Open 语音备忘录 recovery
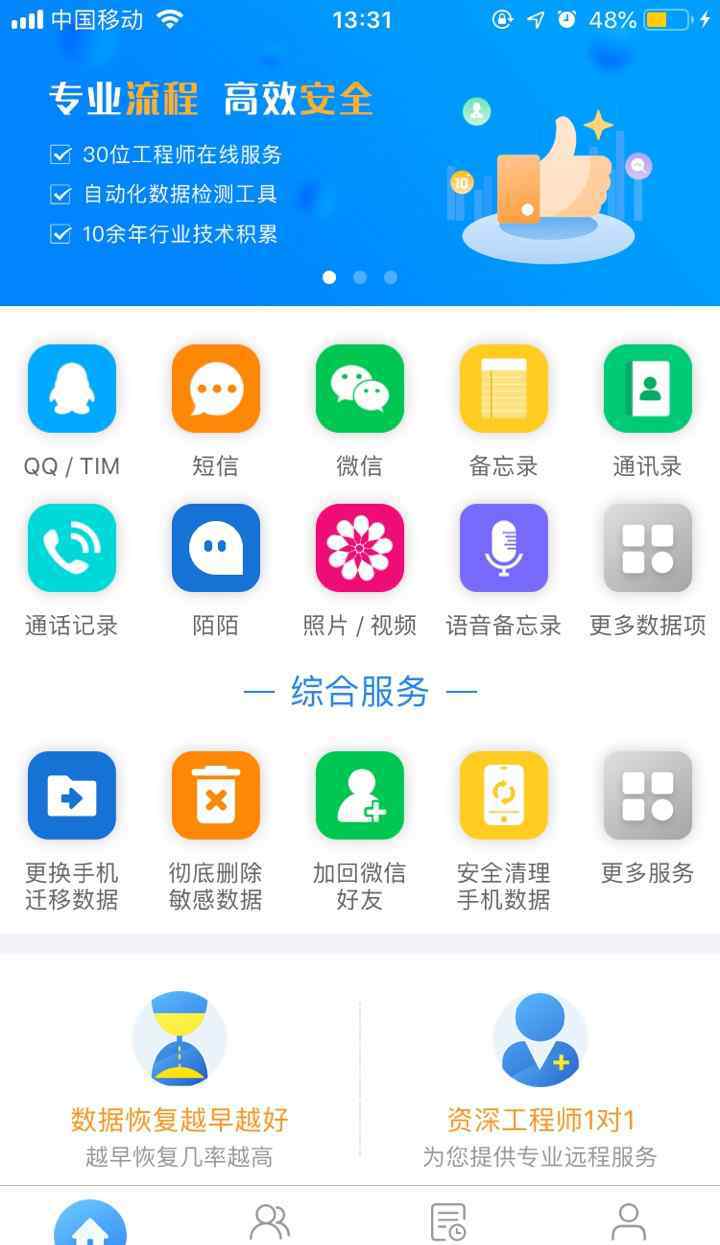 click(x=504, y=548)
